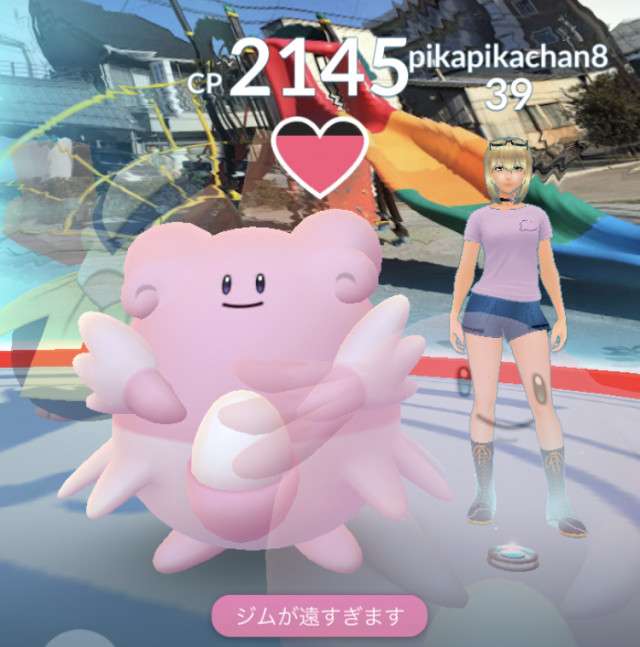Tap the ジムが遠すぎます pill
640x647 pixels.
click(x=319, y=617)
